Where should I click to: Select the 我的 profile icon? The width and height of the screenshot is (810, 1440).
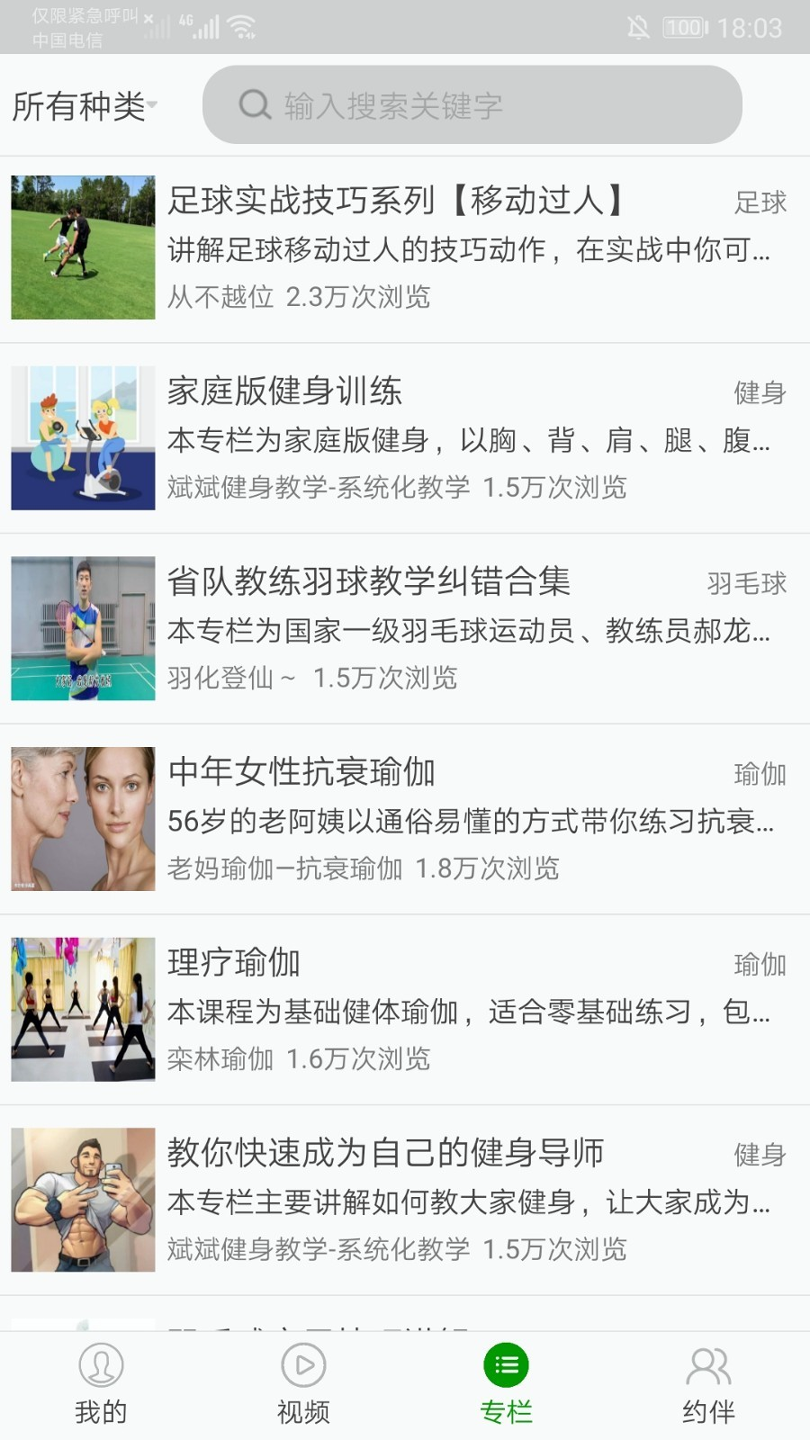coord(101,1364)
